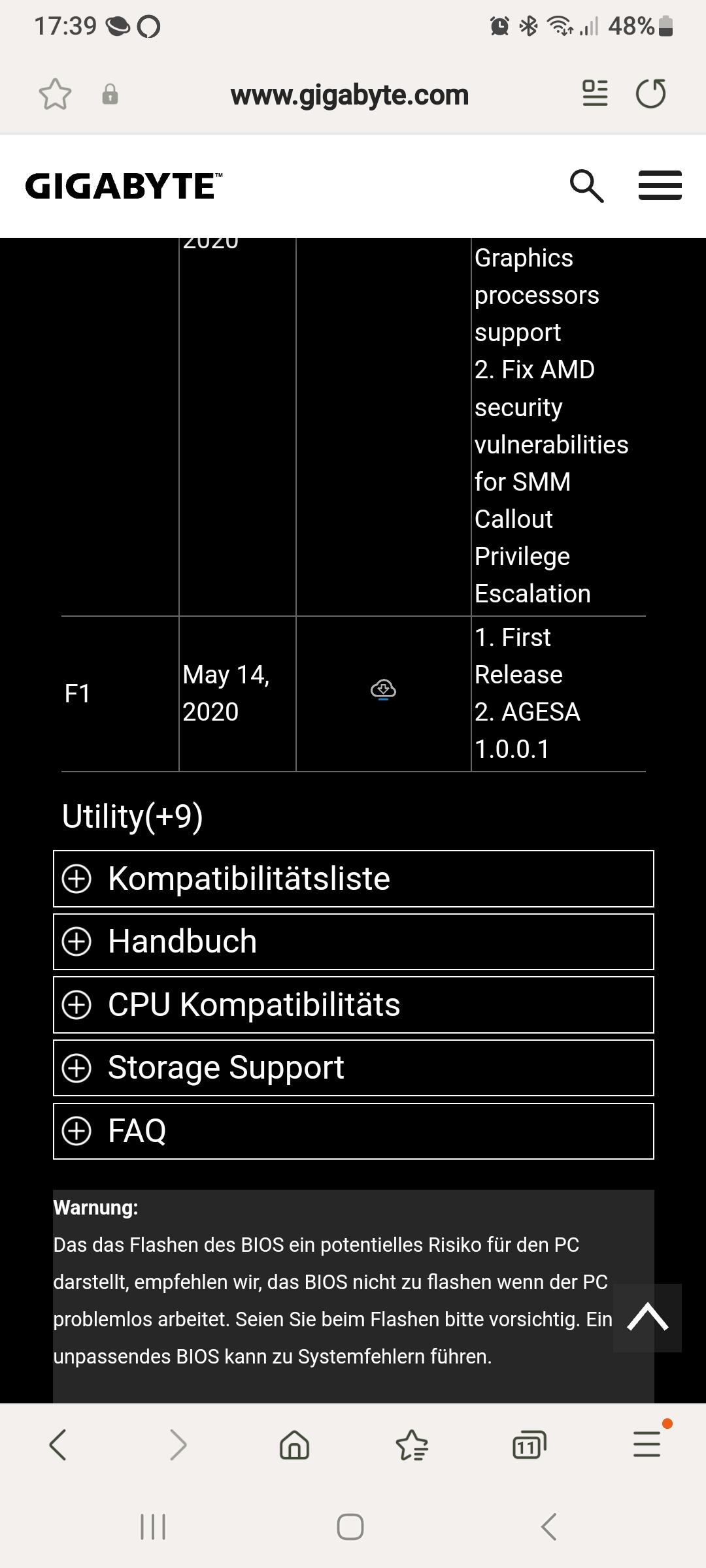Download the F1 BIOS file

[383, 690]
